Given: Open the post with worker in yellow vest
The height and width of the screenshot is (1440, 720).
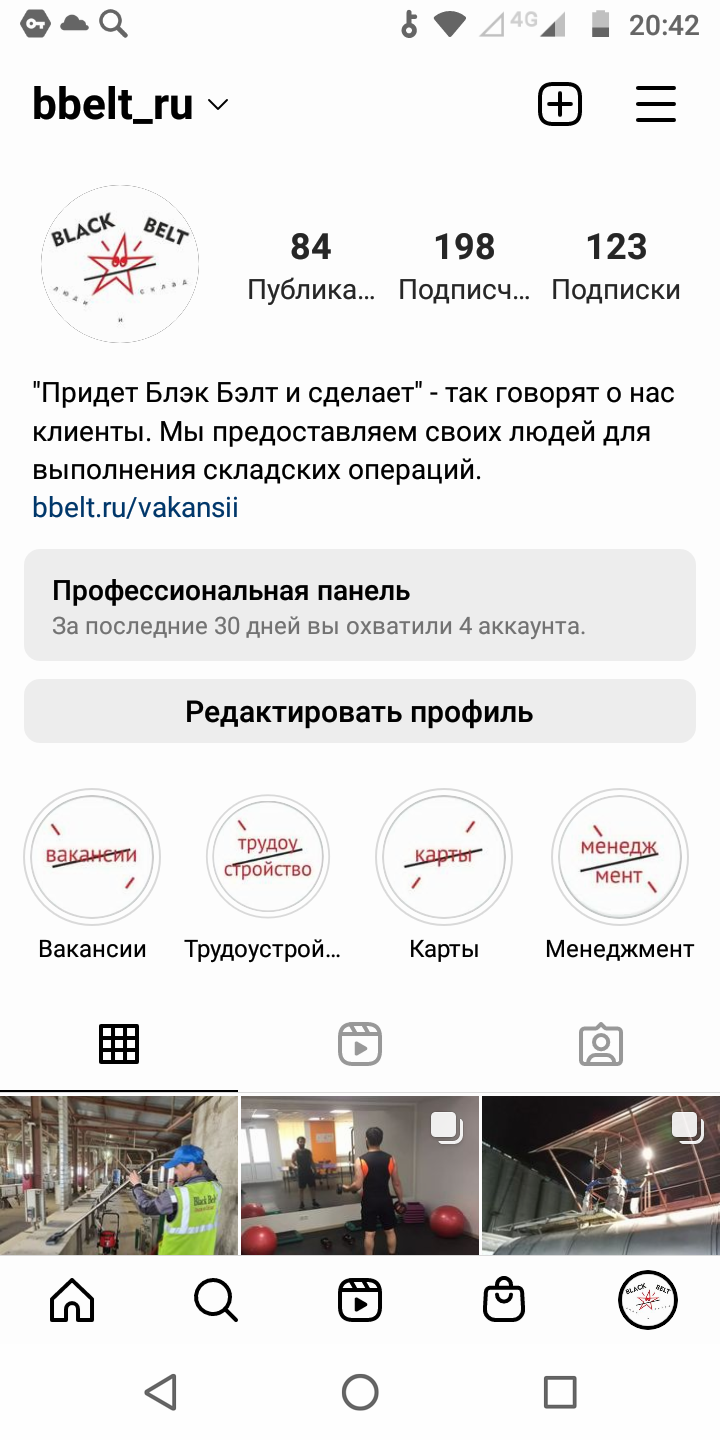Looking at the screenshot, I should click(119, 1175).
